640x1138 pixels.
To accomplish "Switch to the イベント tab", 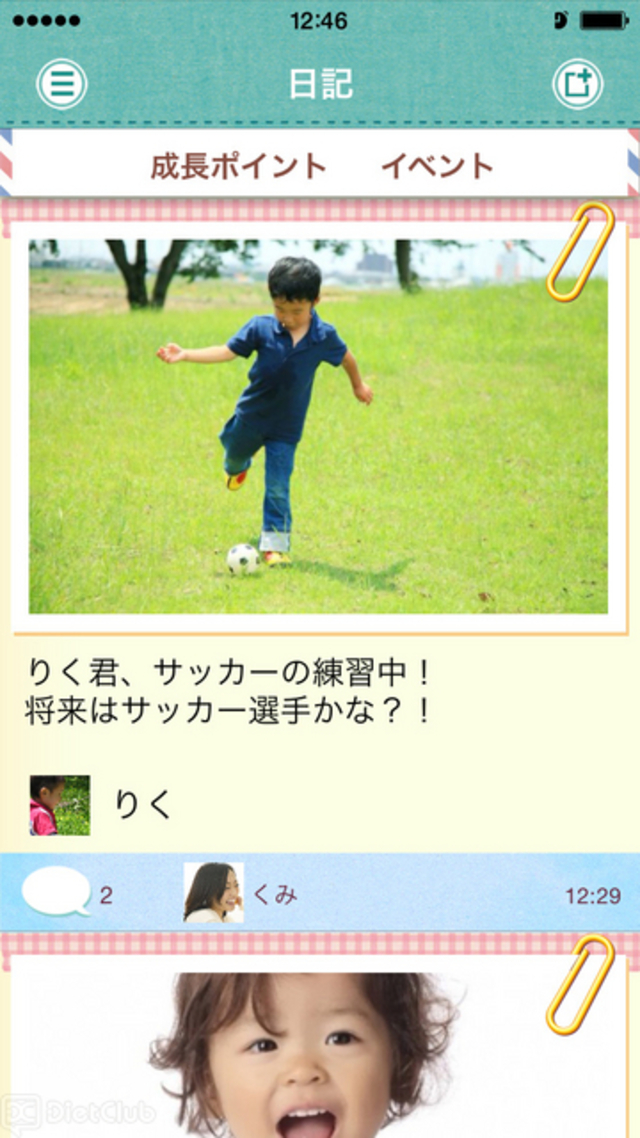I will coord(437,166).
